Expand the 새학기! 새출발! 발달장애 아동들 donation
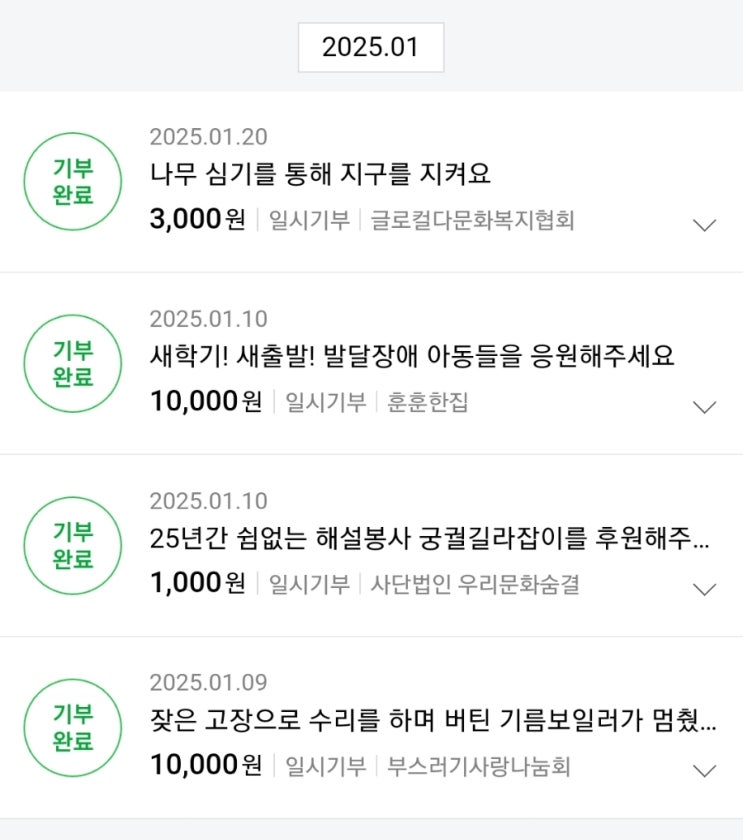 705,407
